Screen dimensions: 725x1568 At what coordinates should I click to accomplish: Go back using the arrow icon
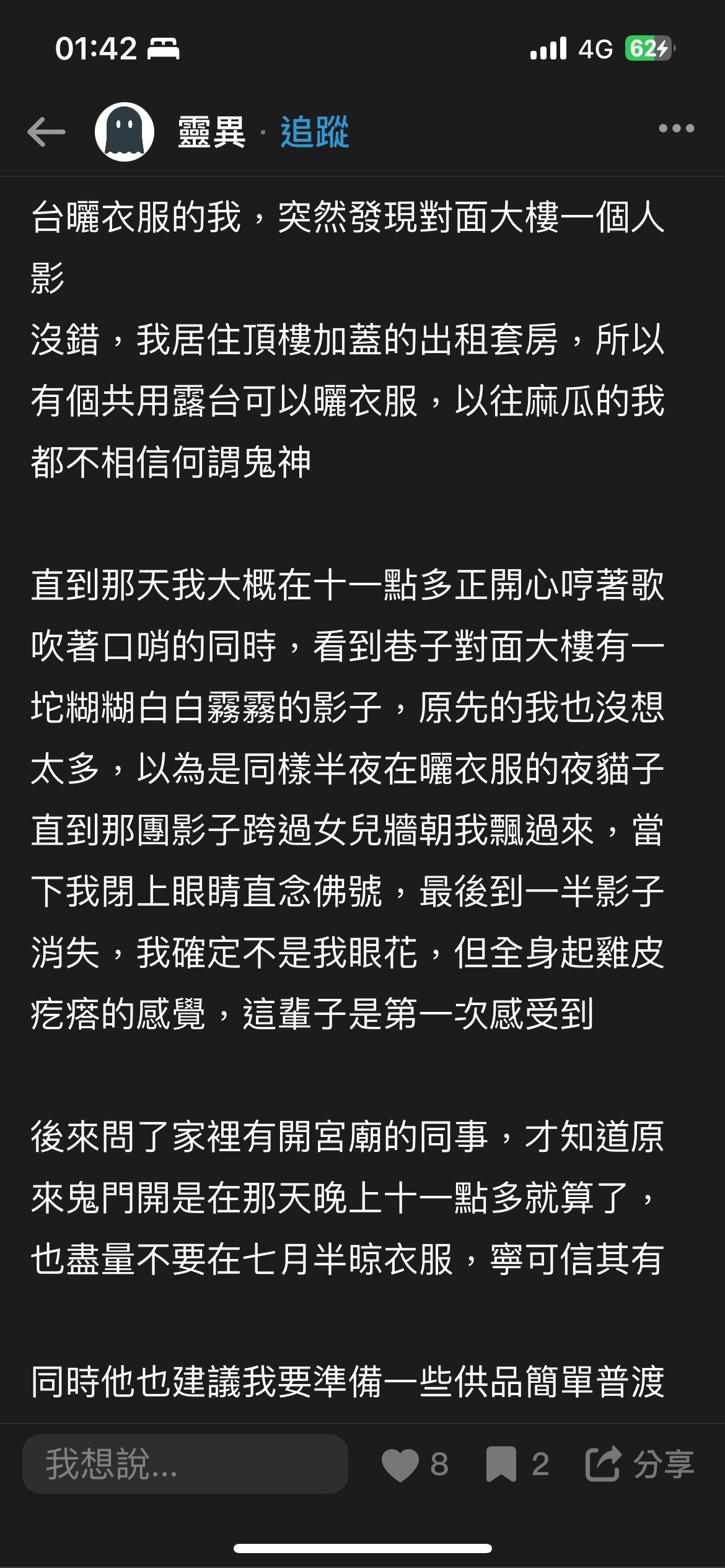coord(46,131)
